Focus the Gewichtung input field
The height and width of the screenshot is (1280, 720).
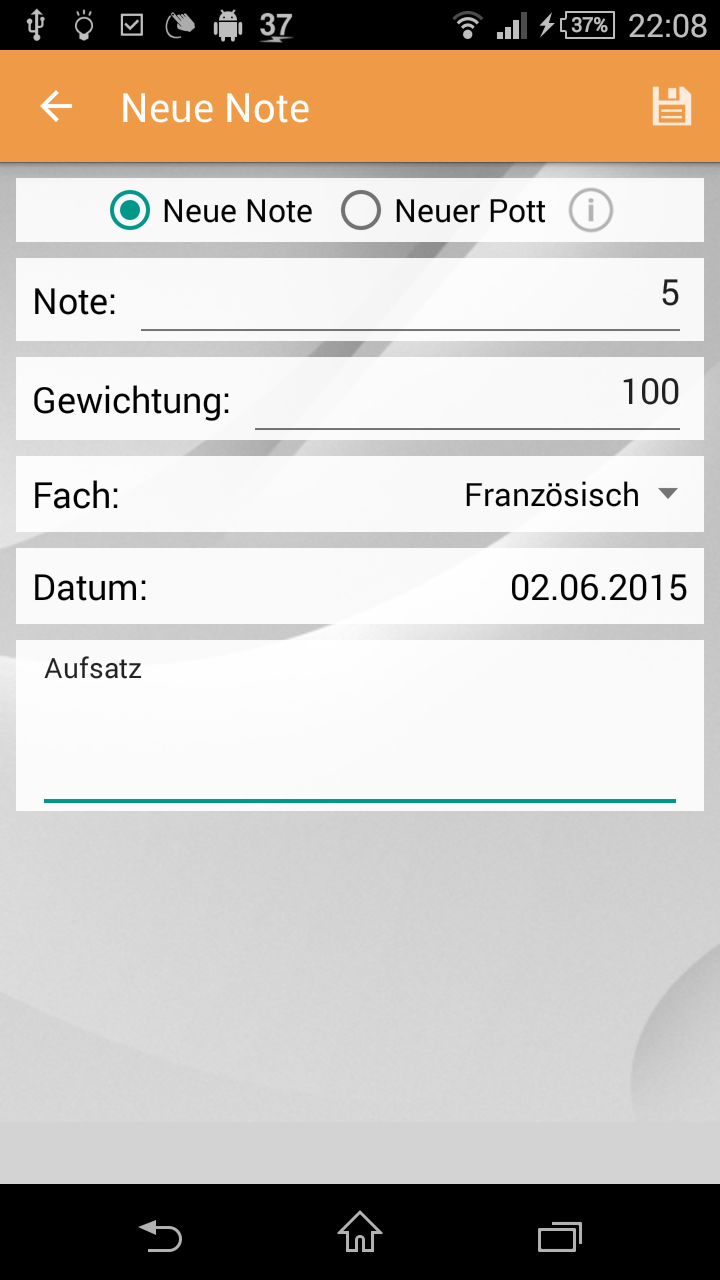click(467, 395)
